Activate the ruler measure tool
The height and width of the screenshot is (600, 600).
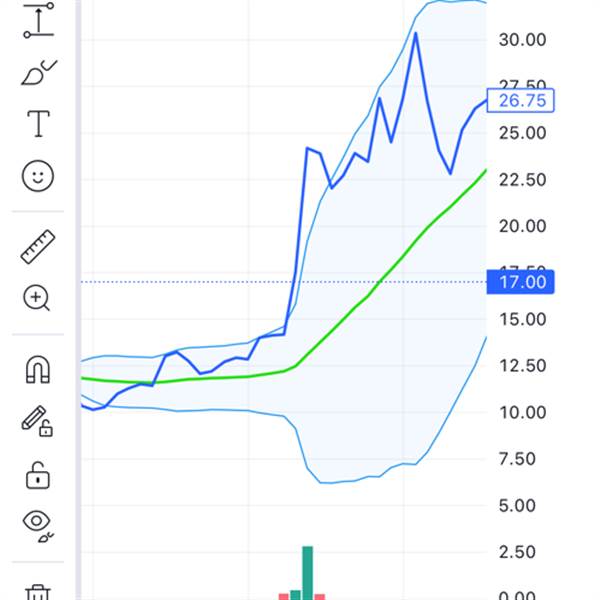(38, 247)
